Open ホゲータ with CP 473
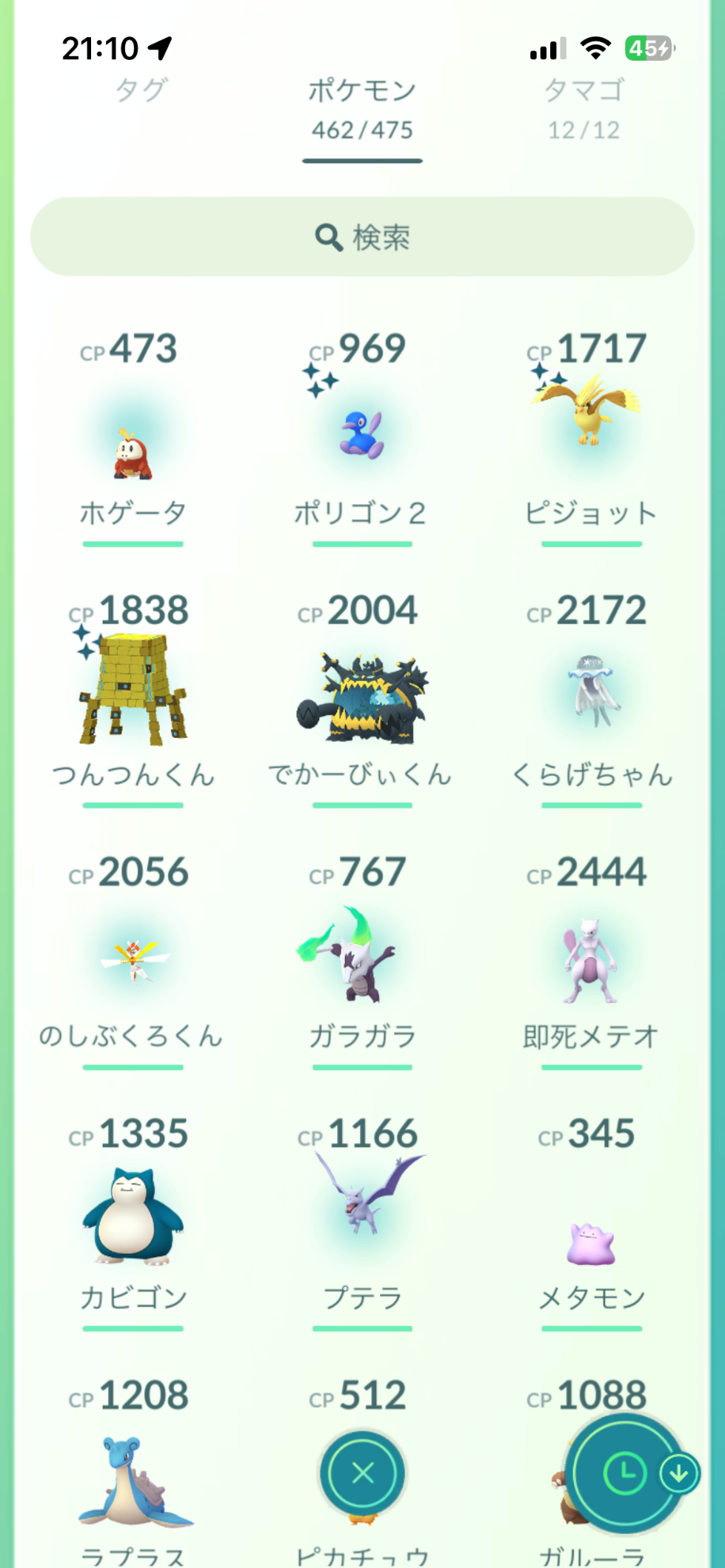Image resolution: width=725 pixels, height=1568 pixels. tap(133, 444)
